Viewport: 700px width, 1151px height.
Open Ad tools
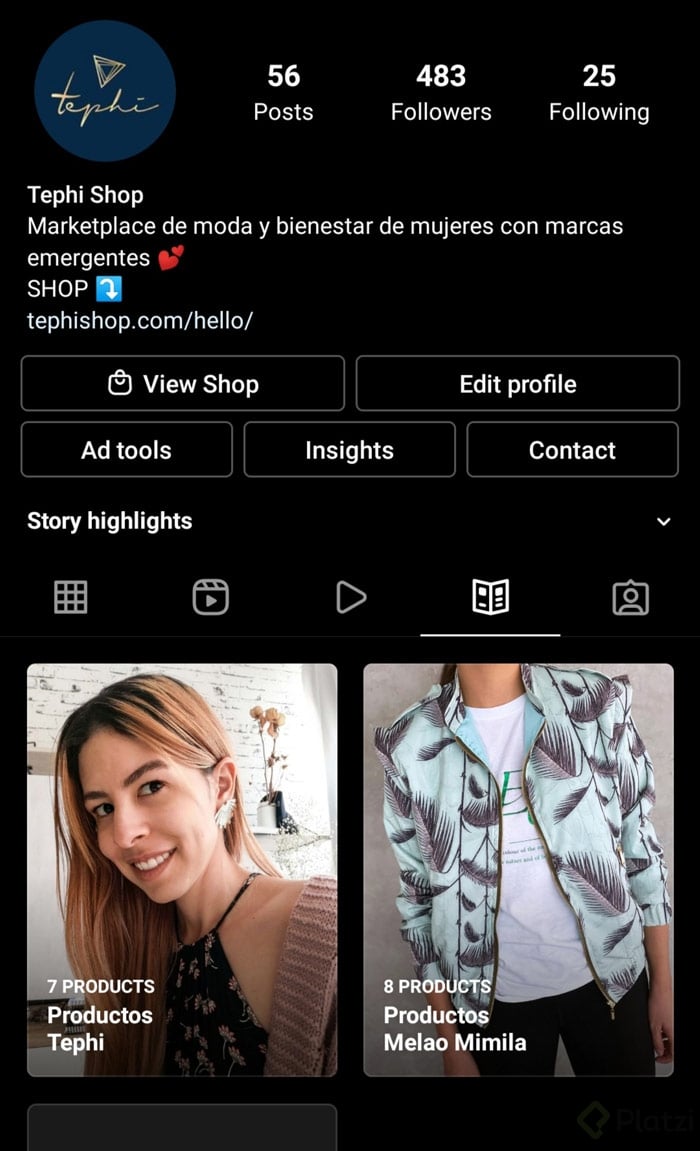pos(126,450)
